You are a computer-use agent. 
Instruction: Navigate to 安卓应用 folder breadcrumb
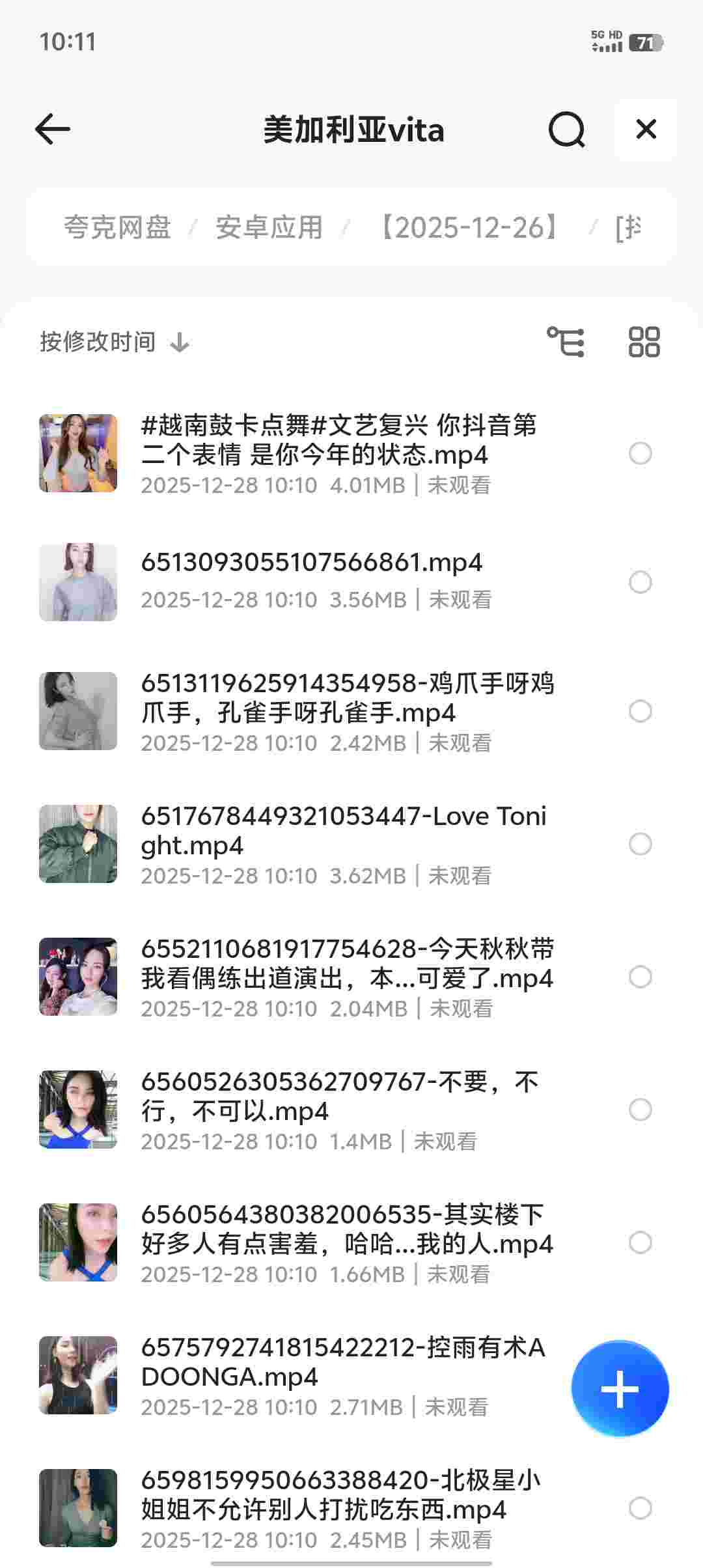point(269,228)
